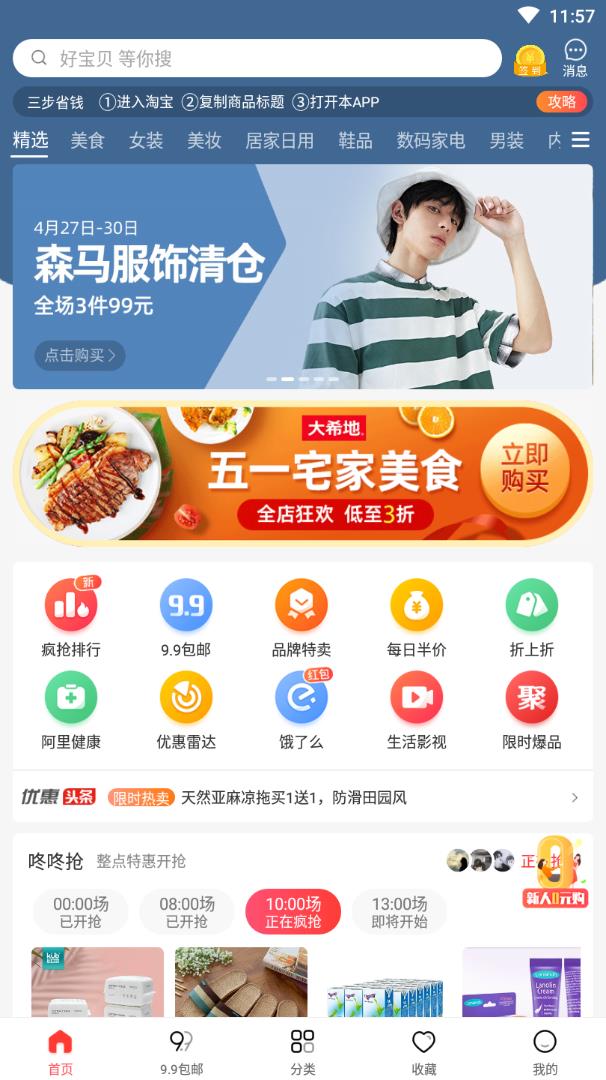This screenshot has width=606, height=1080.
Task: Switch to the 美食 category tab
Action: [x=87, y=141]
